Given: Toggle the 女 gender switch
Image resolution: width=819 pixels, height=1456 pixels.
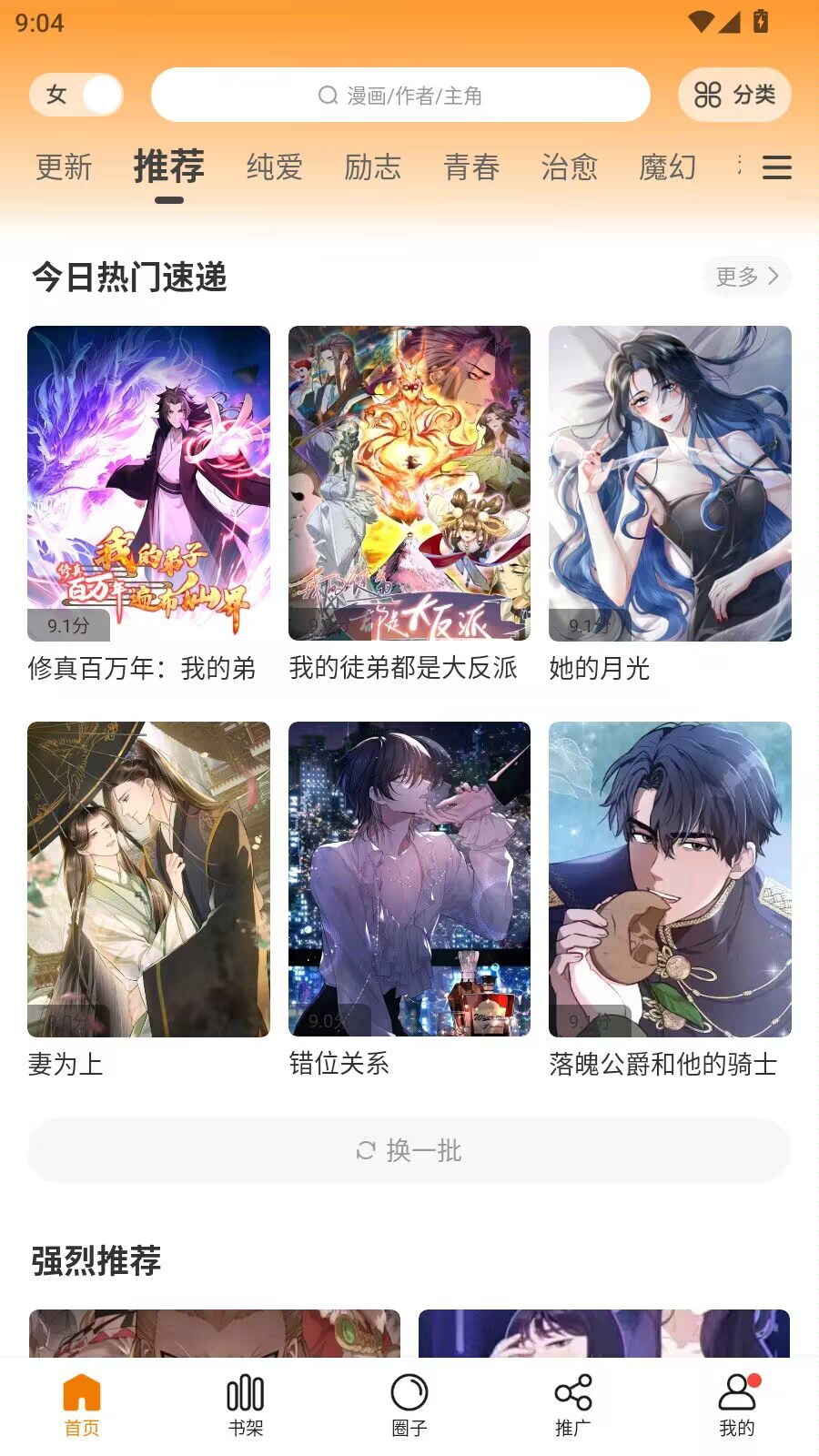Looking at the screenshot, I should 76,95.
